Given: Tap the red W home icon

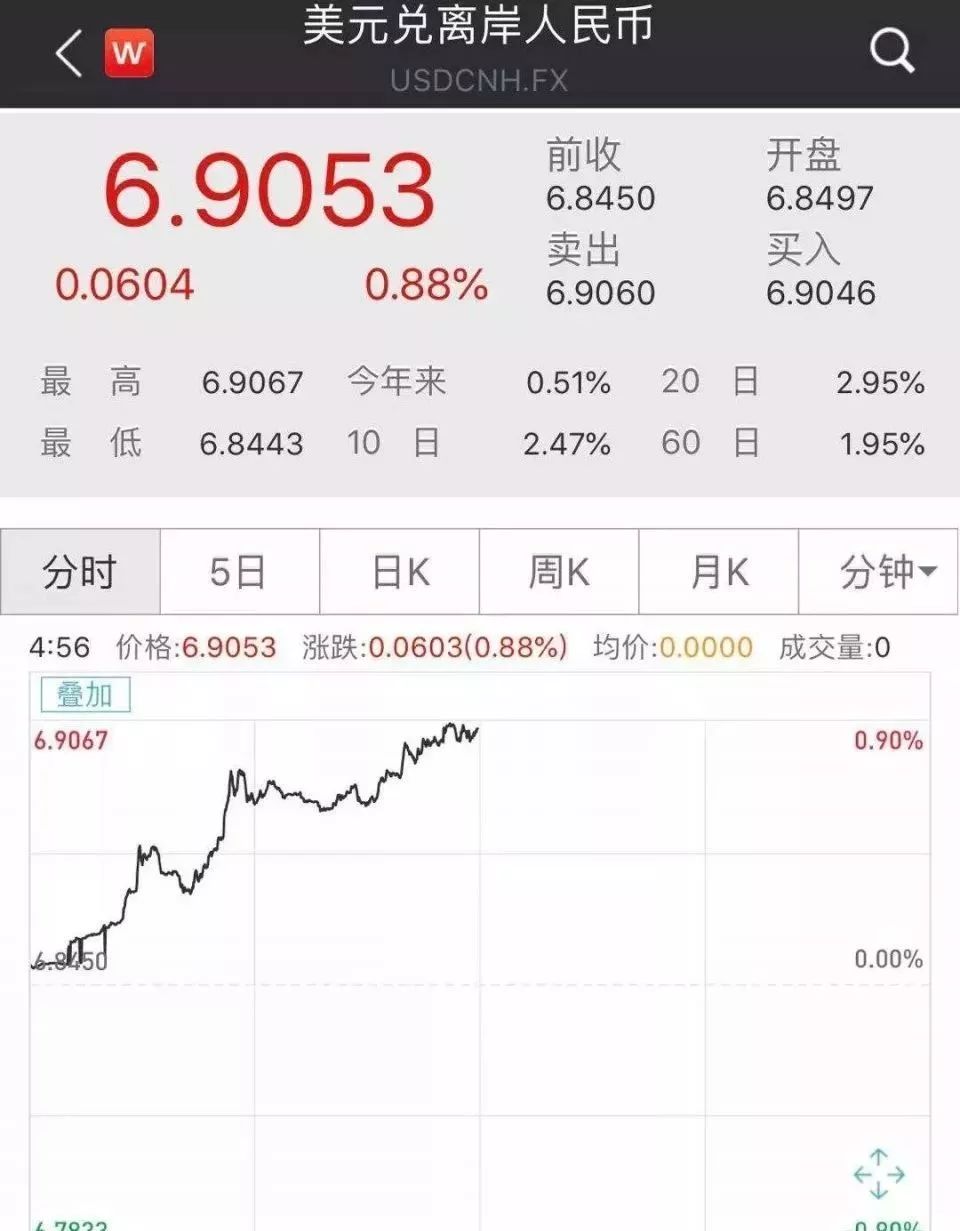Looking at the screenshot, I should click(129, 53).
